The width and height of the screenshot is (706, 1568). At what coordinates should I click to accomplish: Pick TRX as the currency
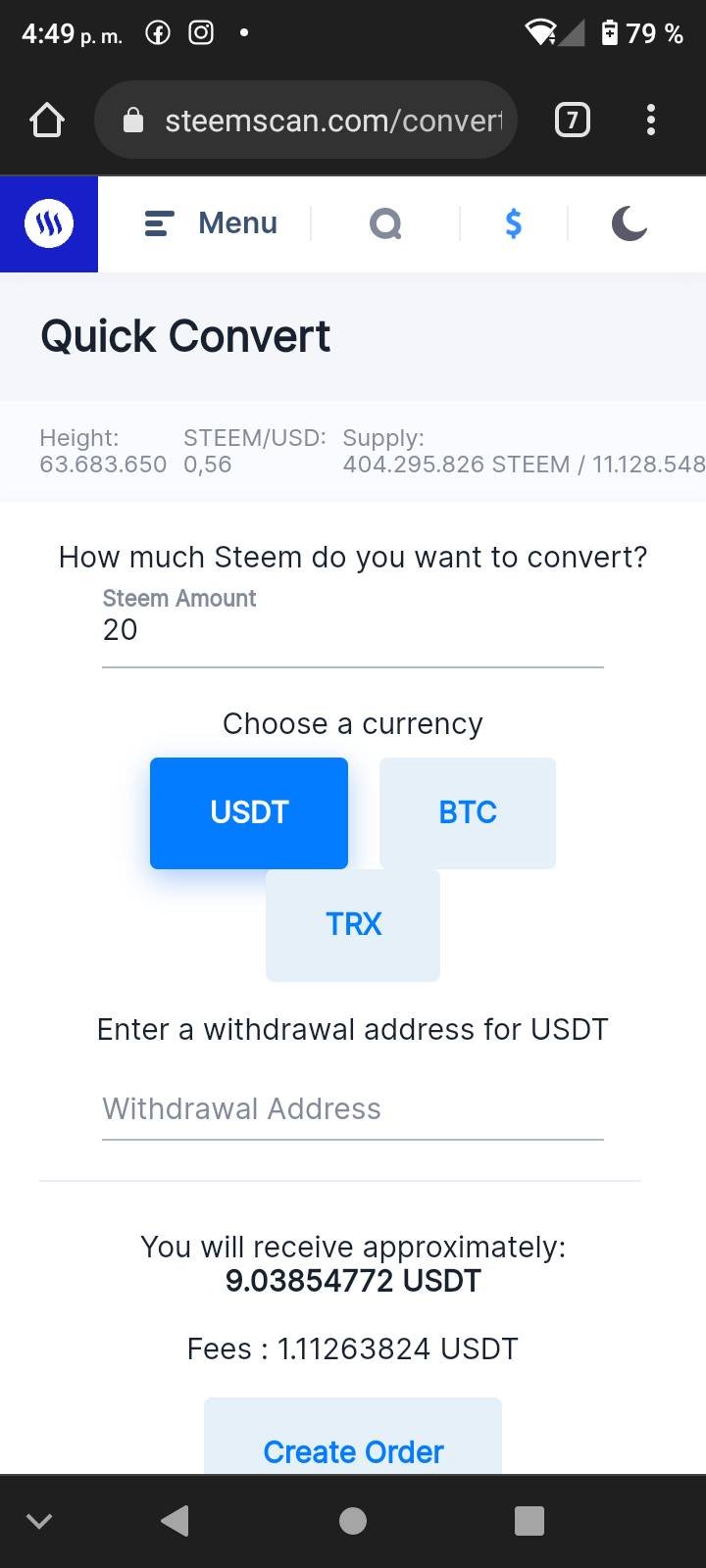click(353, 924)
